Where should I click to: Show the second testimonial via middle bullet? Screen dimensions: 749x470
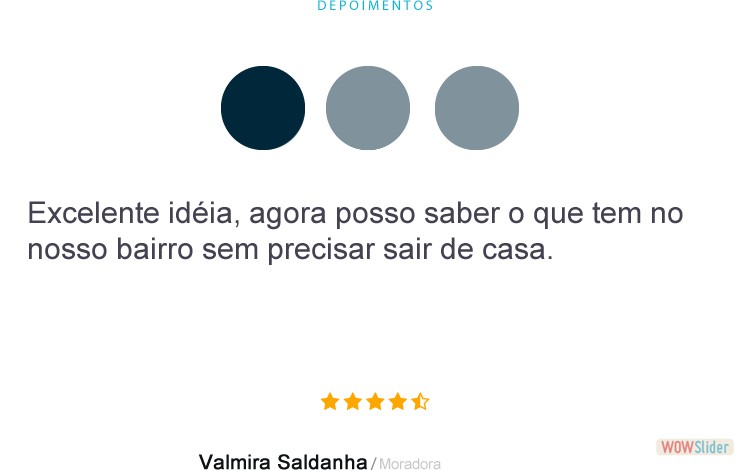click(x=368, y=108)
